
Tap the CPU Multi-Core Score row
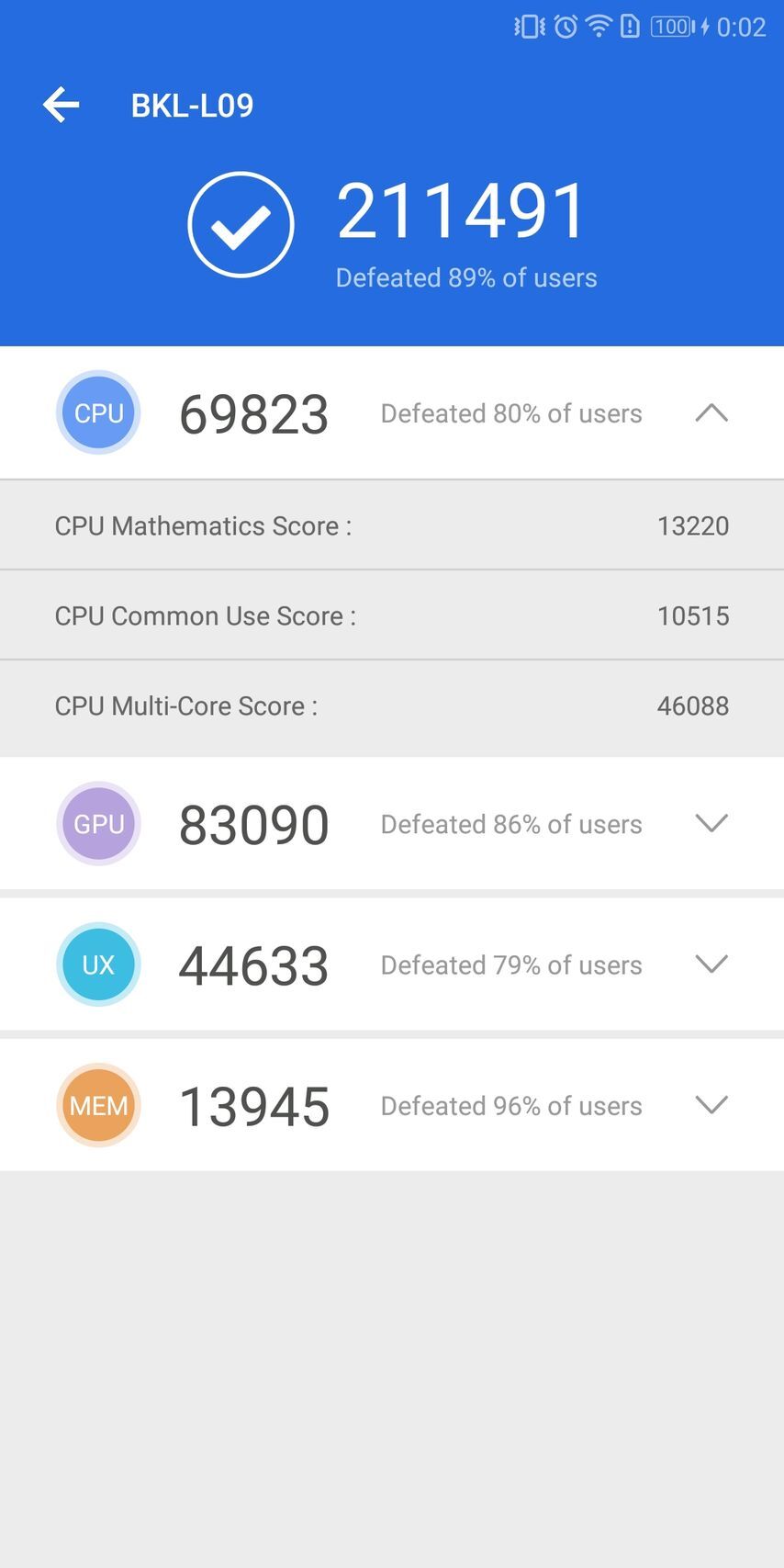click(x=392, y=705)
